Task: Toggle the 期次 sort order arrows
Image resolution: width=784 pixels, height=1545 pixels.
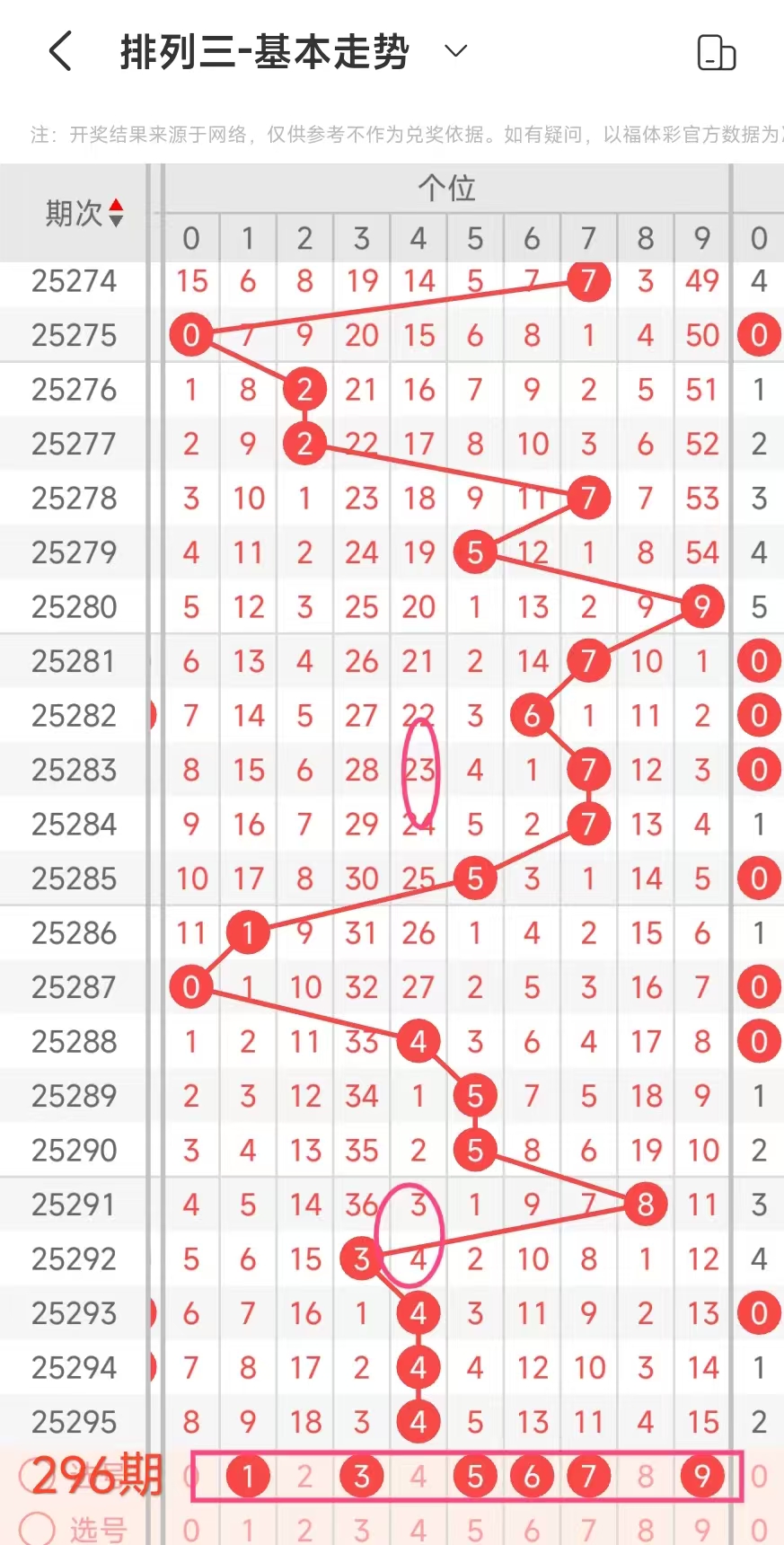Action: tap(116, 213)
